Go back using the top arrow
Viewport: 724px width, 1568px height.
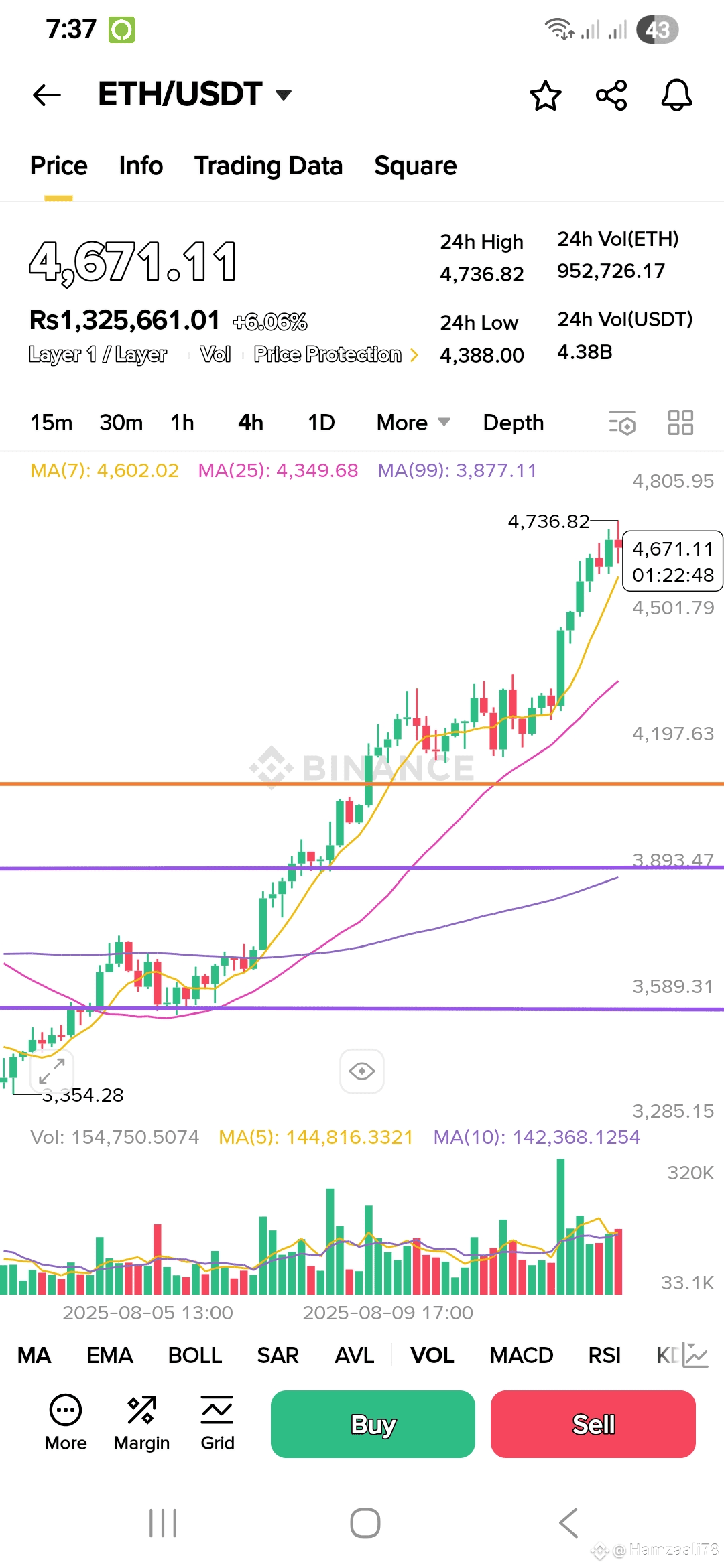47,95
